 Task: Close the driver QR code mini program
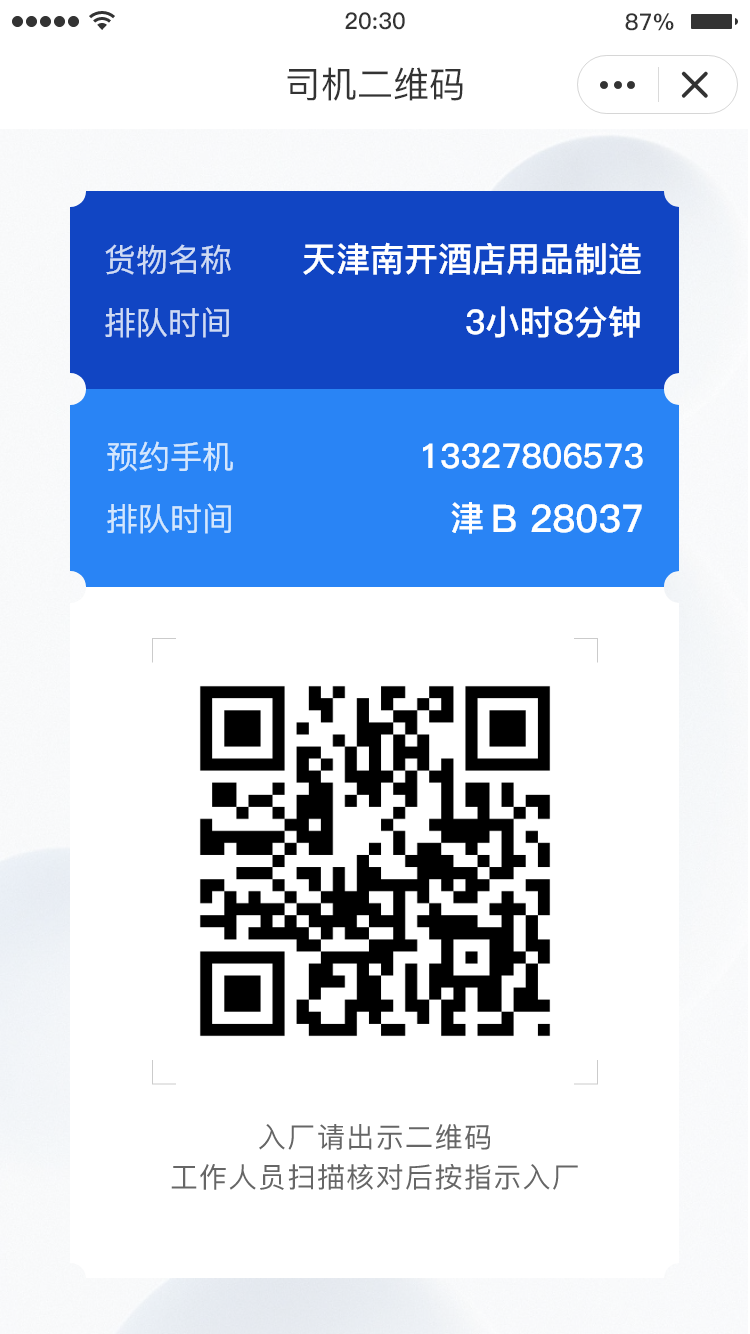tap(695, 85)
